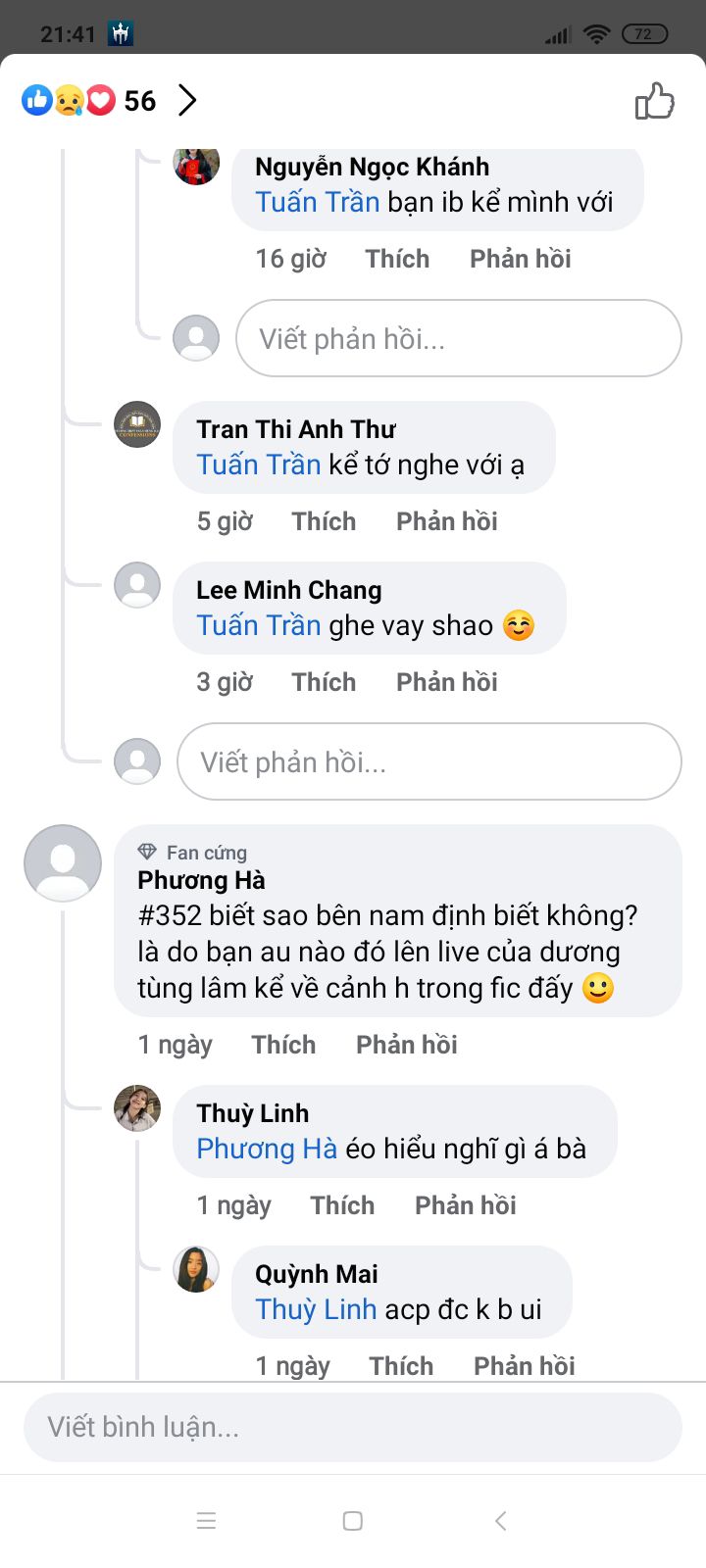Reply to Phương Hà's comment
The width and height of the screenshot is (706, 1568).
[406, 1045]
